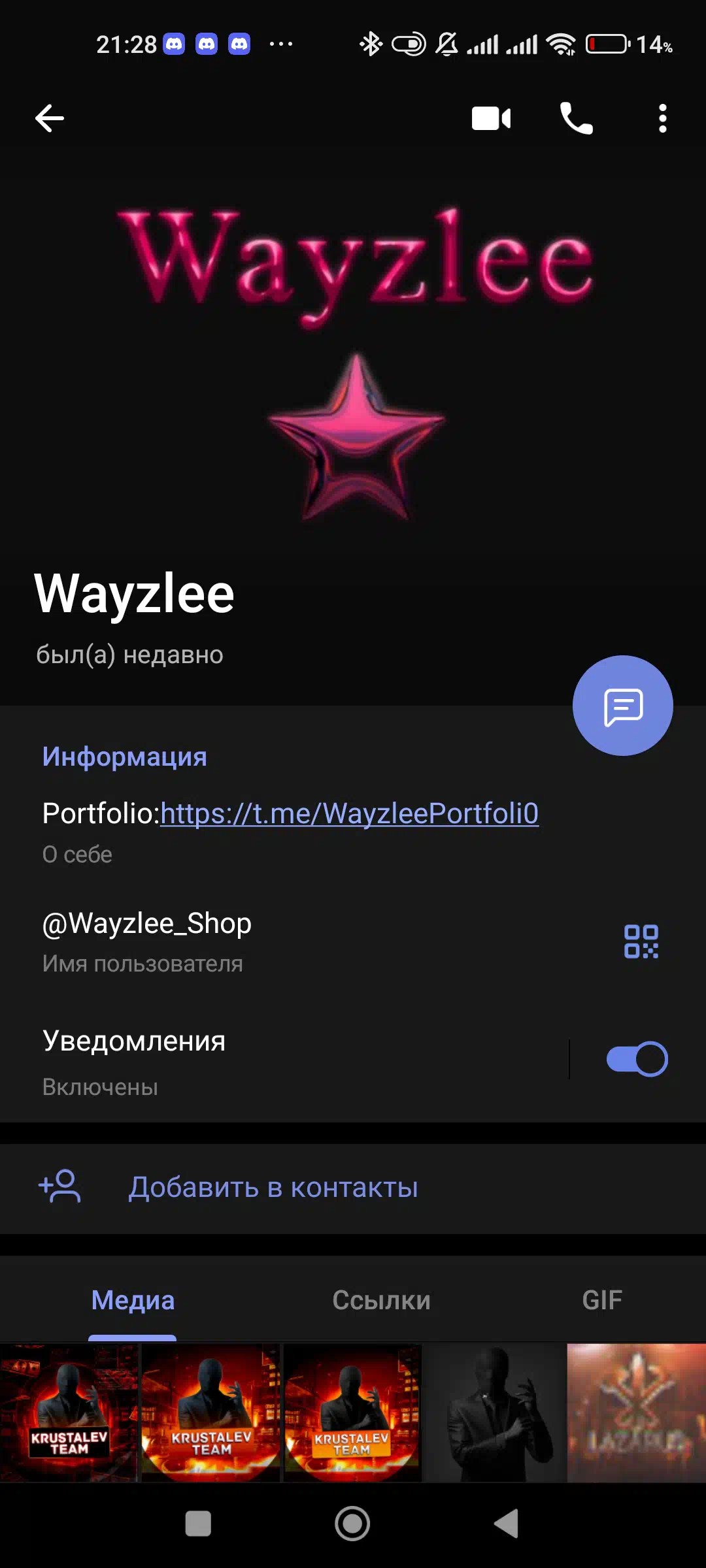Go back using the top arrow
This screenshot has height=1568, width=706.
pyautogui.click(x=50, y=118)
